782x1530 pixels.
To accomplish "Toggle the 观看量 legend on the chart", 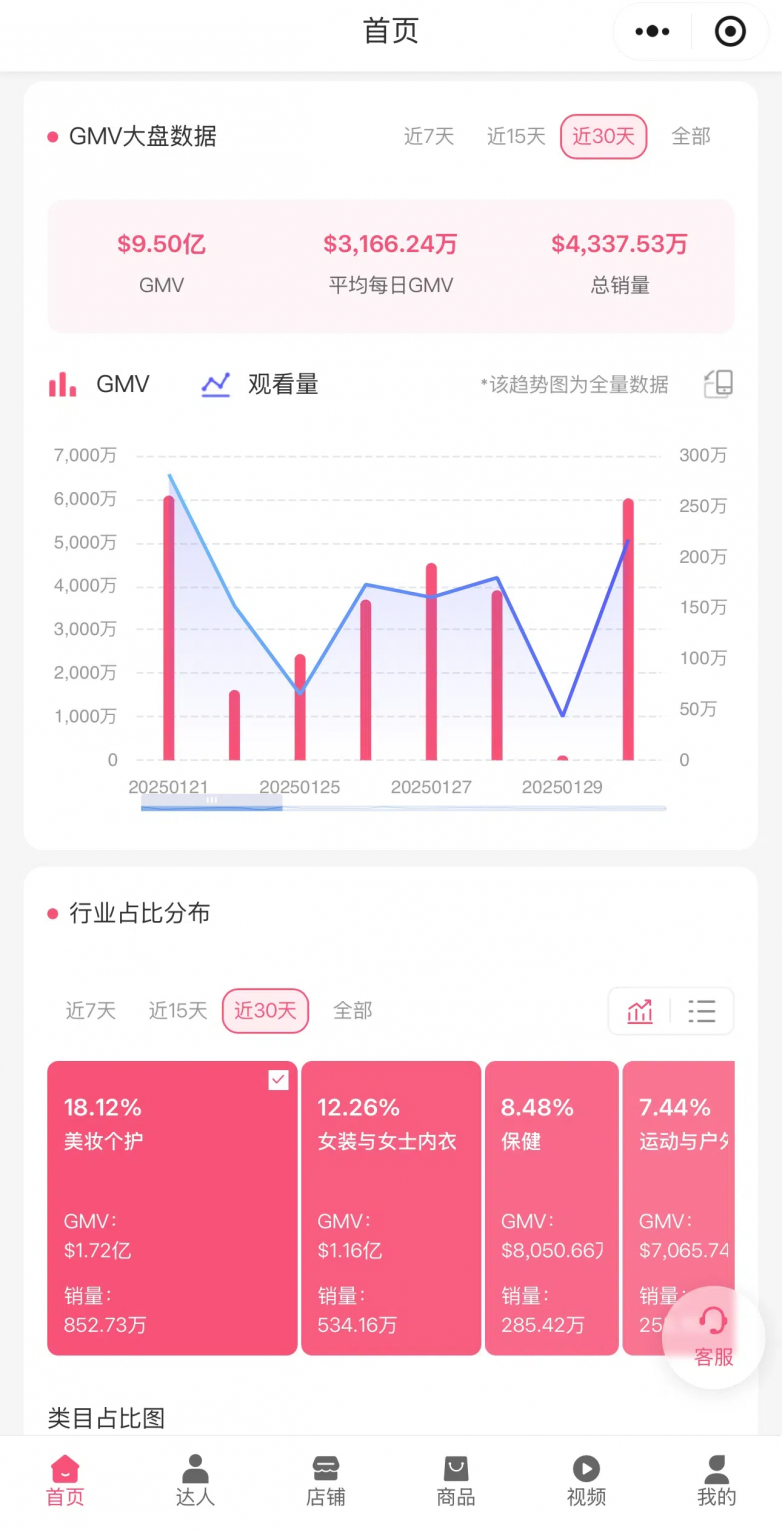I will (260, 384).
